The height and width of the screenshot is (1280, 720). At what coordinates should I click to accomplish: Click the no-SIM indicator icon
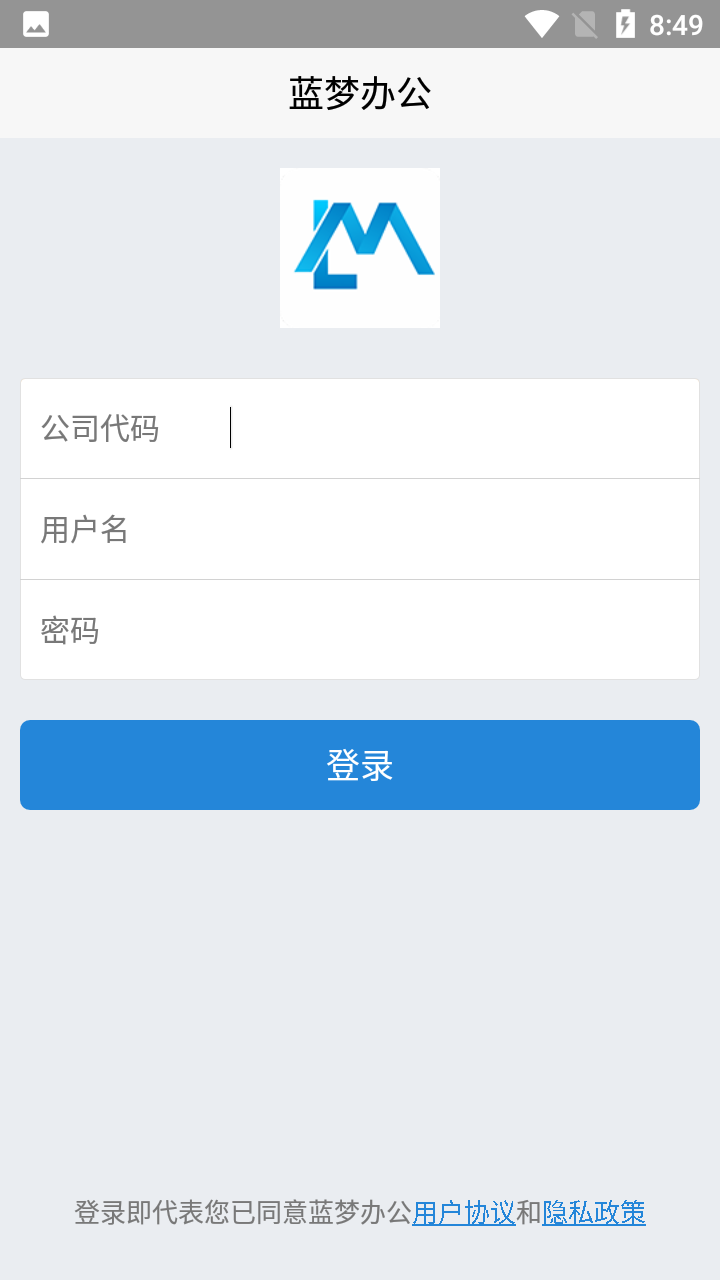point(585,22)
